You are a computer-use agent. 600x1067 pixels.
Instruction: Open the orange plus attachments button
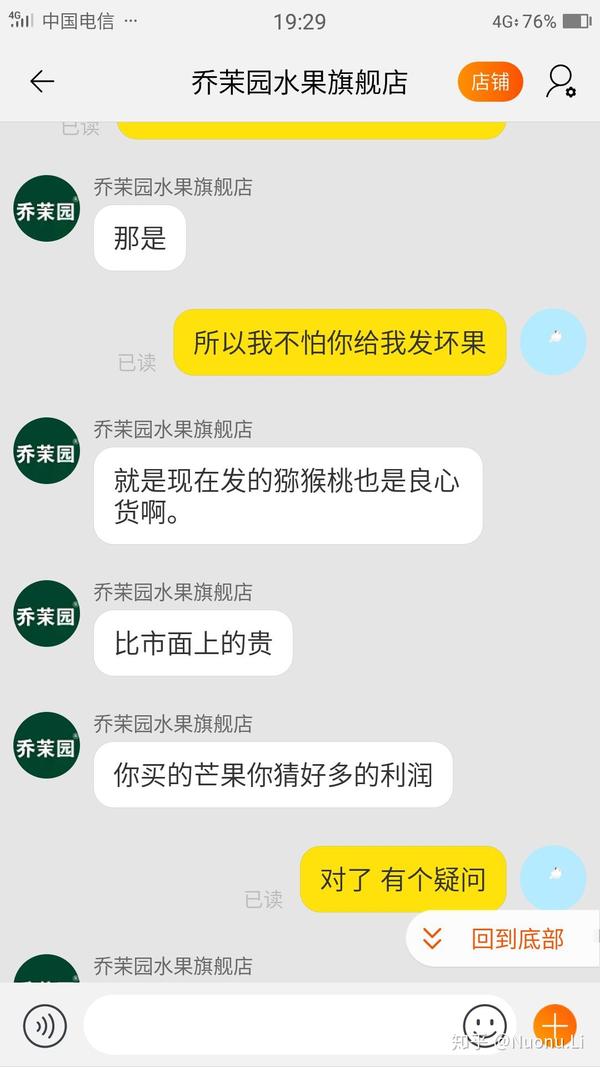point(554,1026)
